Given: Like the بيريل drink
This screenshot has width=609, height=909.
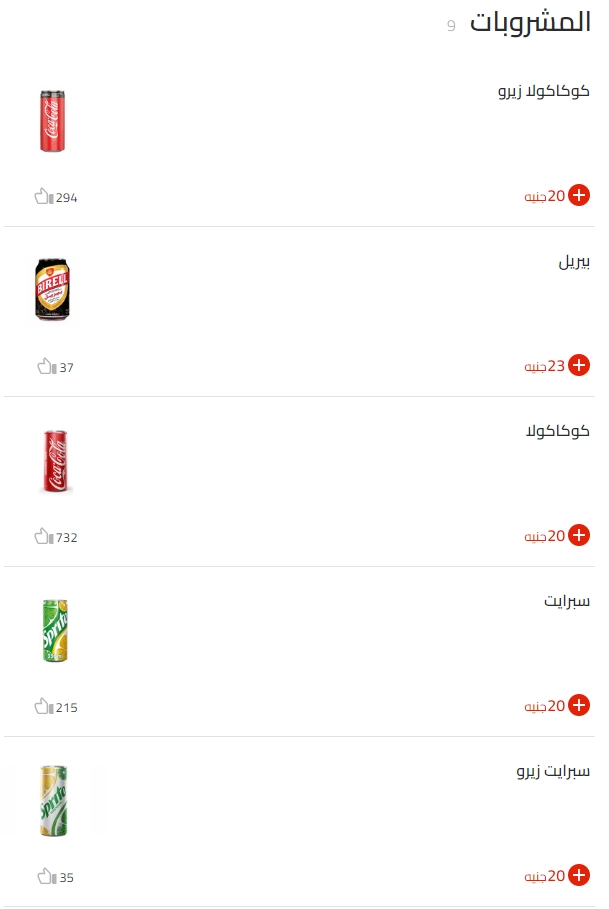Looking at the screenshot, I should click(46, 366).
